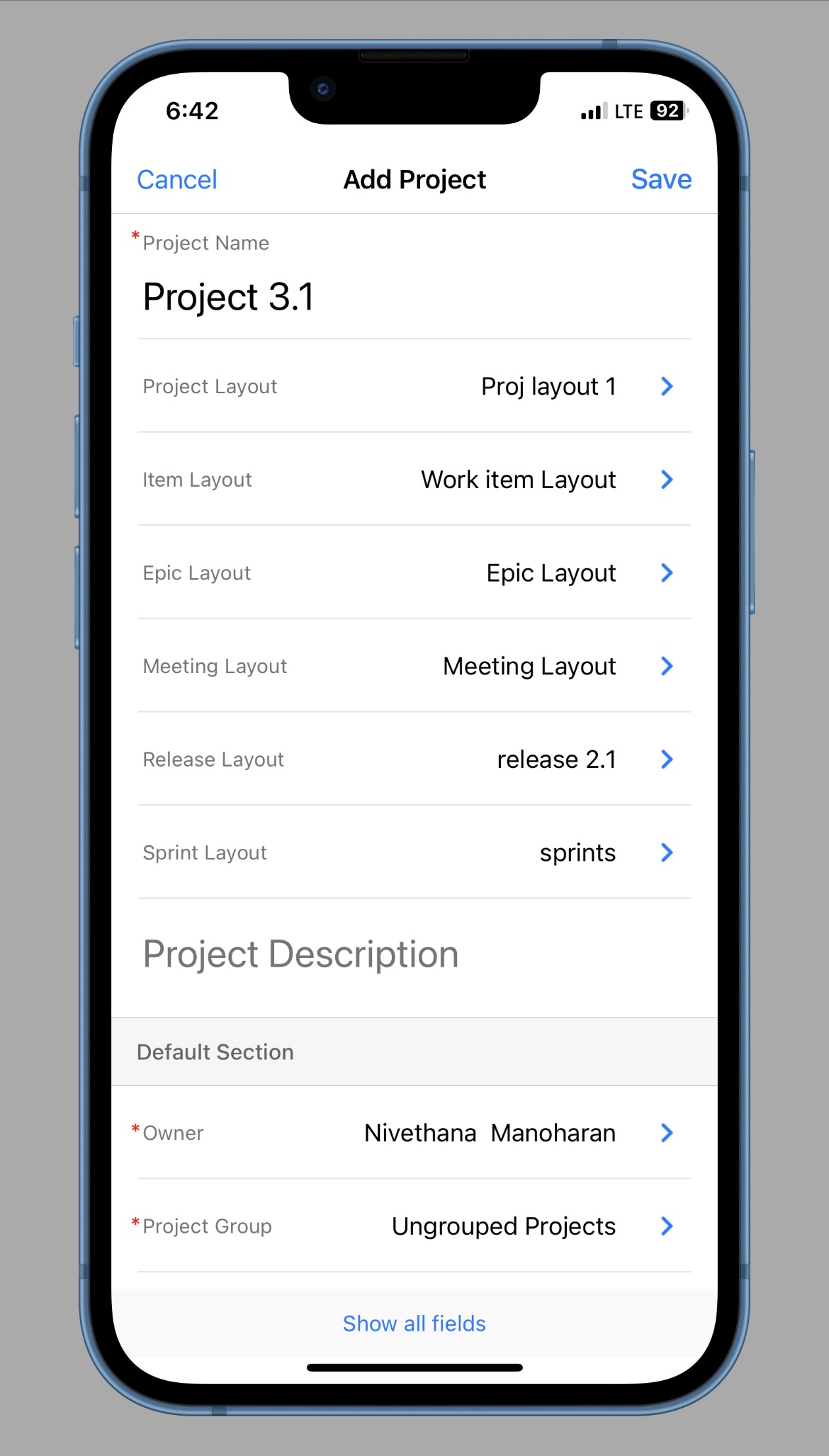Choose the Sprint Layout option
Image resolution: width=829 pixels, height=1456 pixels.
(414, 853)
